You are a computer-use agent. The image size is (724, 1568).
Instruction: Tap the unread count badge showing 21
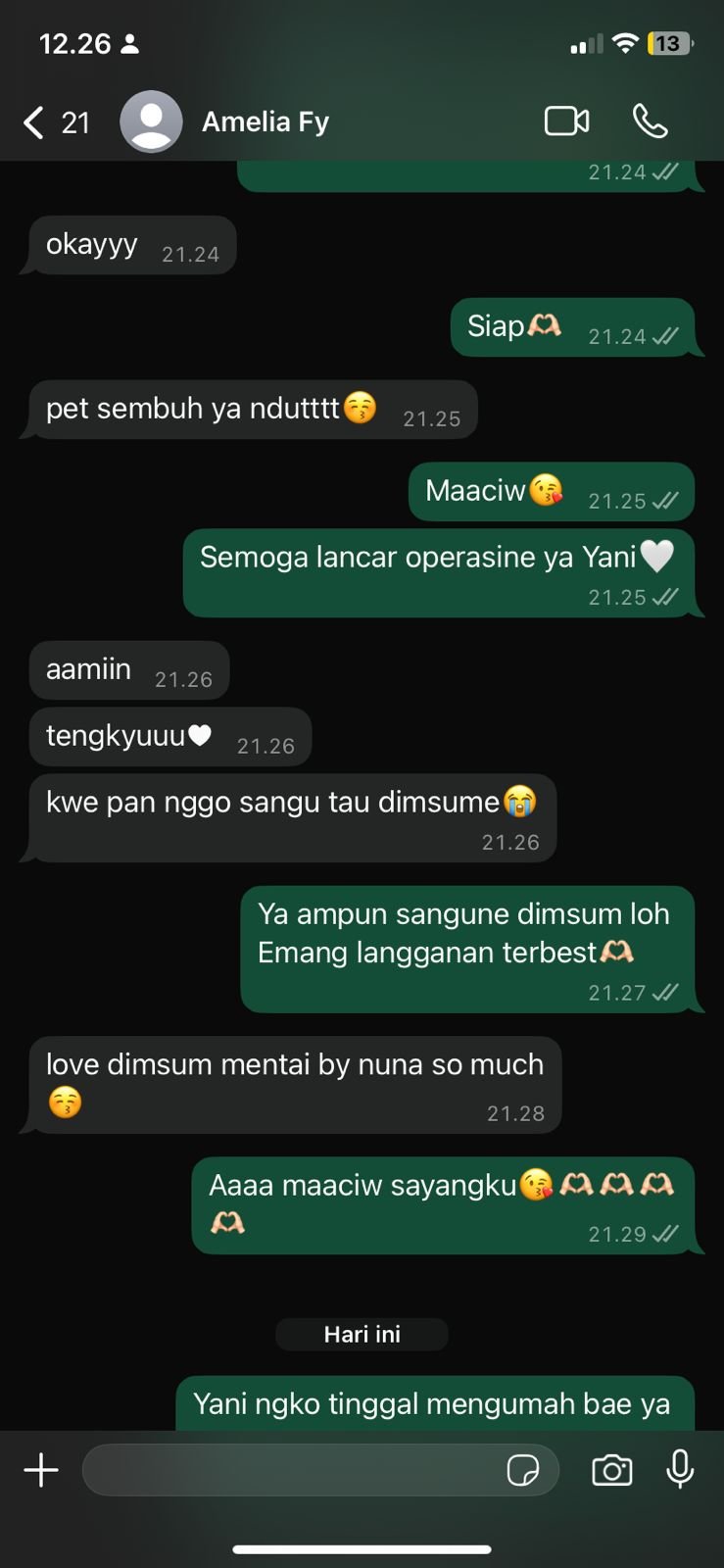[x=73, y=122]
